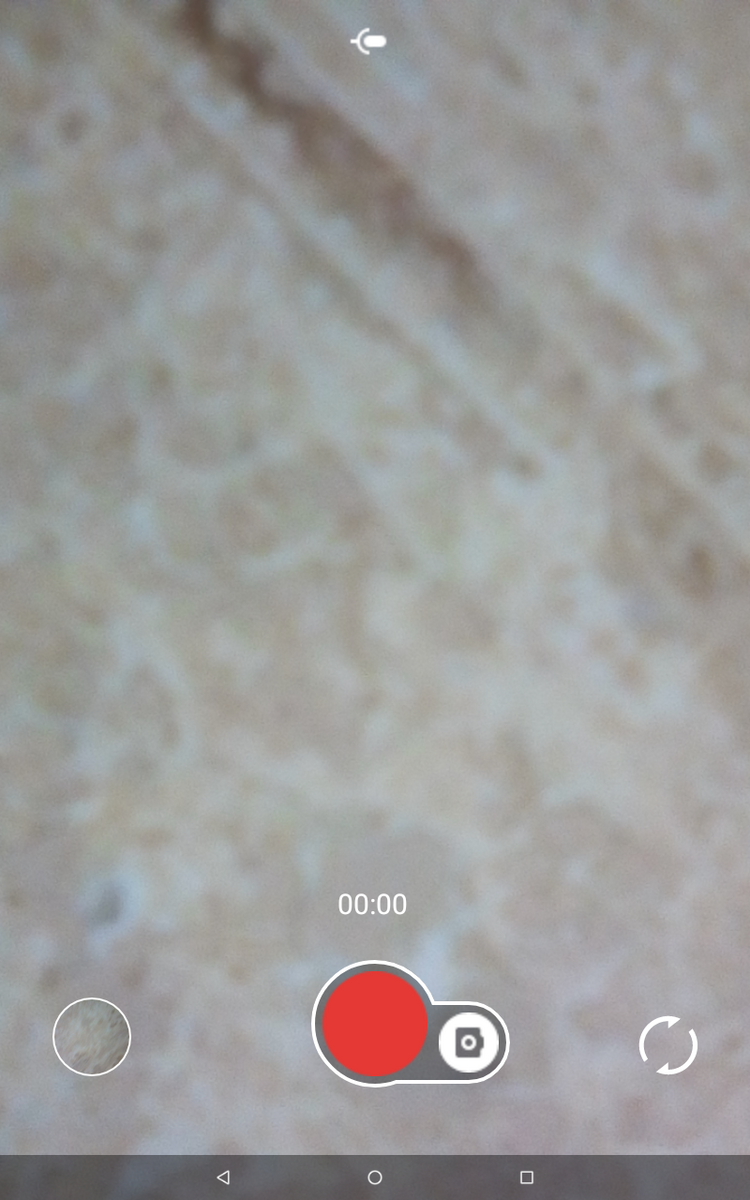Return to the home screen
750x1200 pixels.
pyautogui.click(x=375, y=1177)
